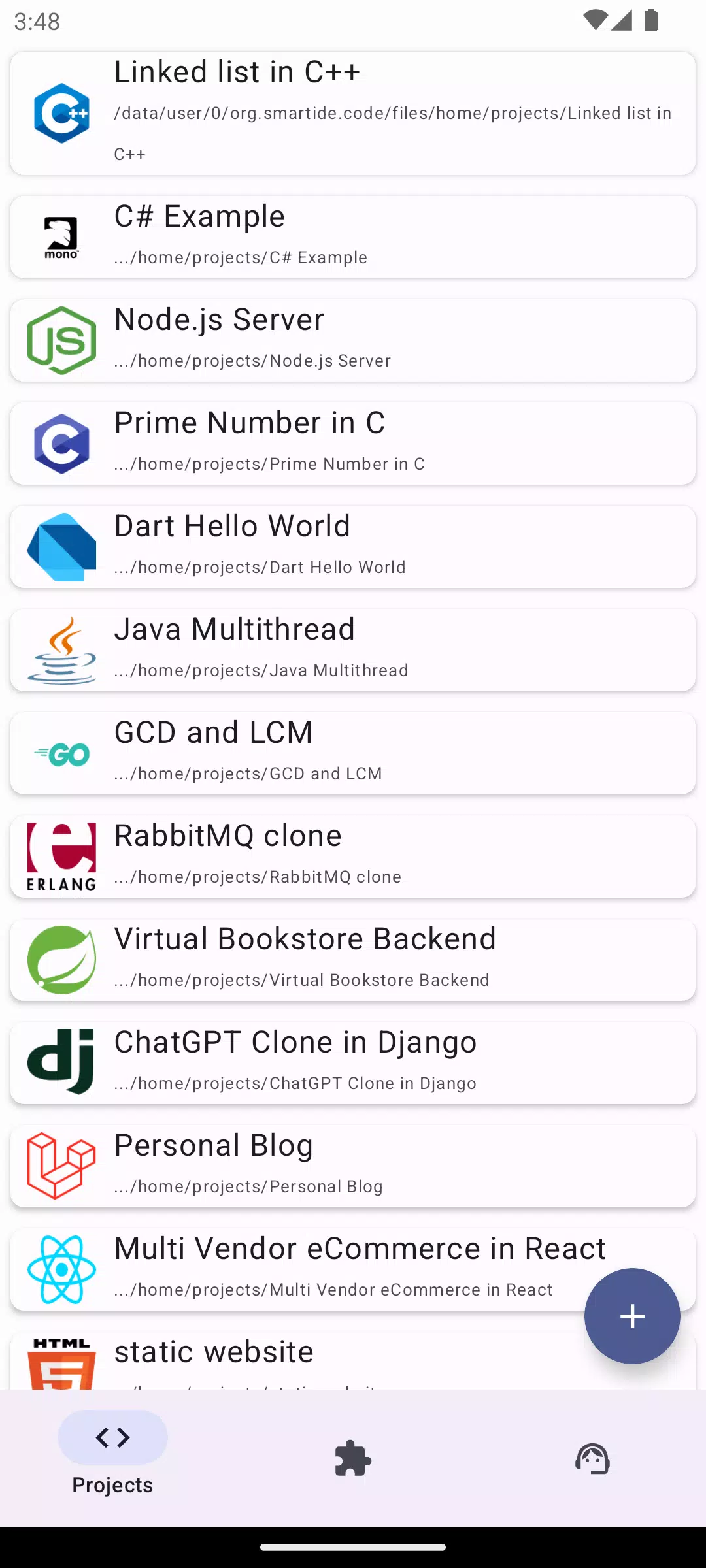Create a new project with plus button

632,1316
